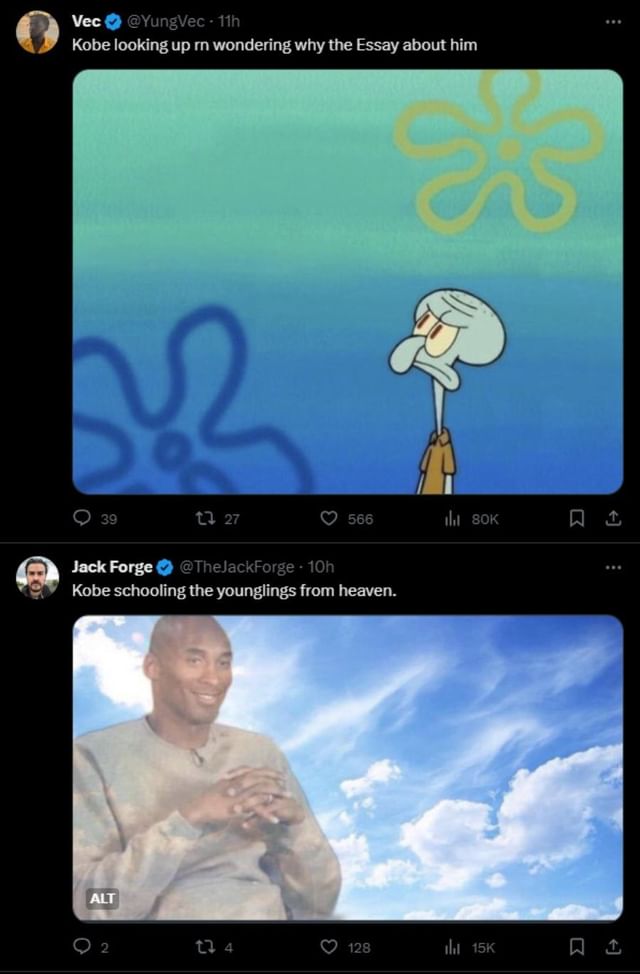This screenshot has height=974, width=640.
Task: View analytics on Jack Forge's post
Action: [x=450, y=946]
